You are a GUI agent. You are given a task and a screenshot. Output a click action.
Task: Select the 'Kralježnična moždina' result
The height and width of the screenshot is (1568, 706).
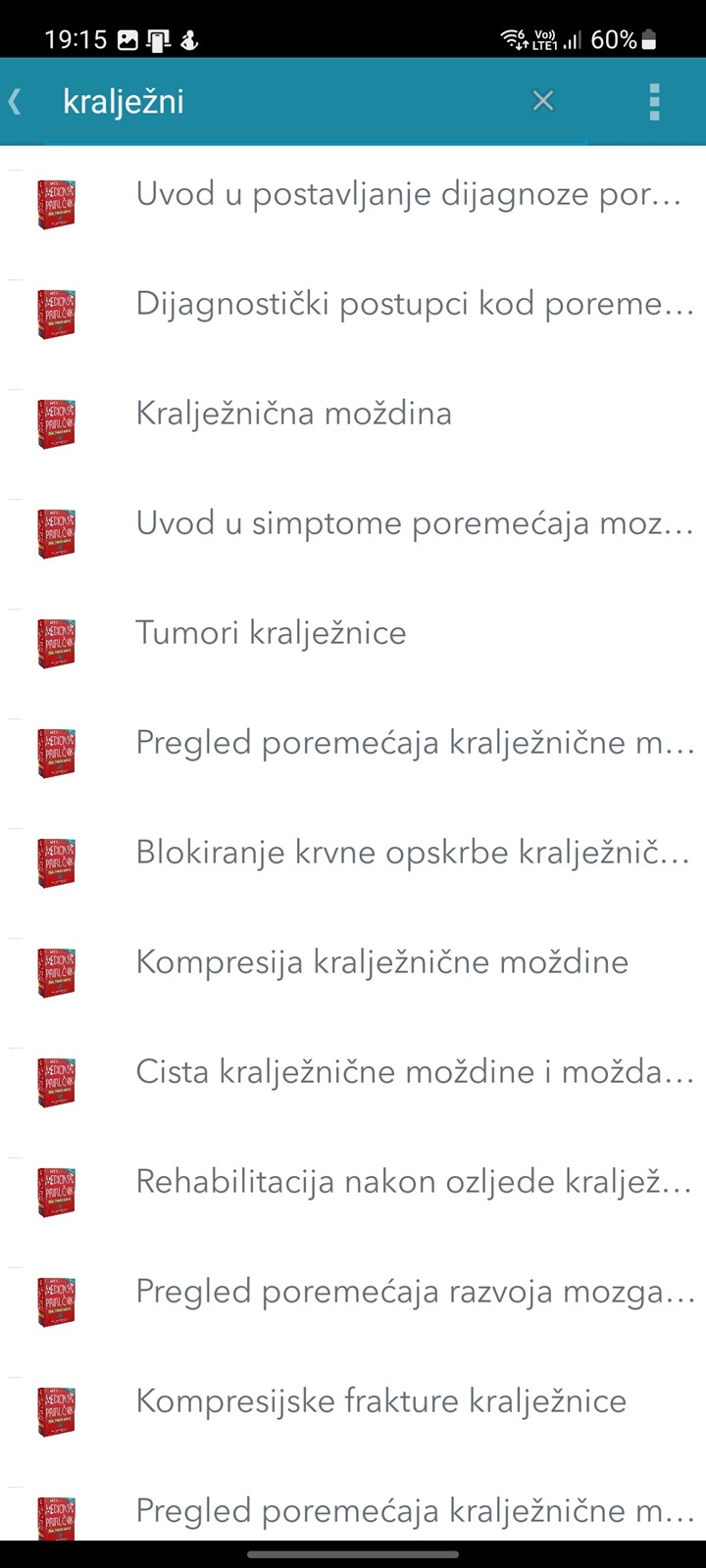353,414
